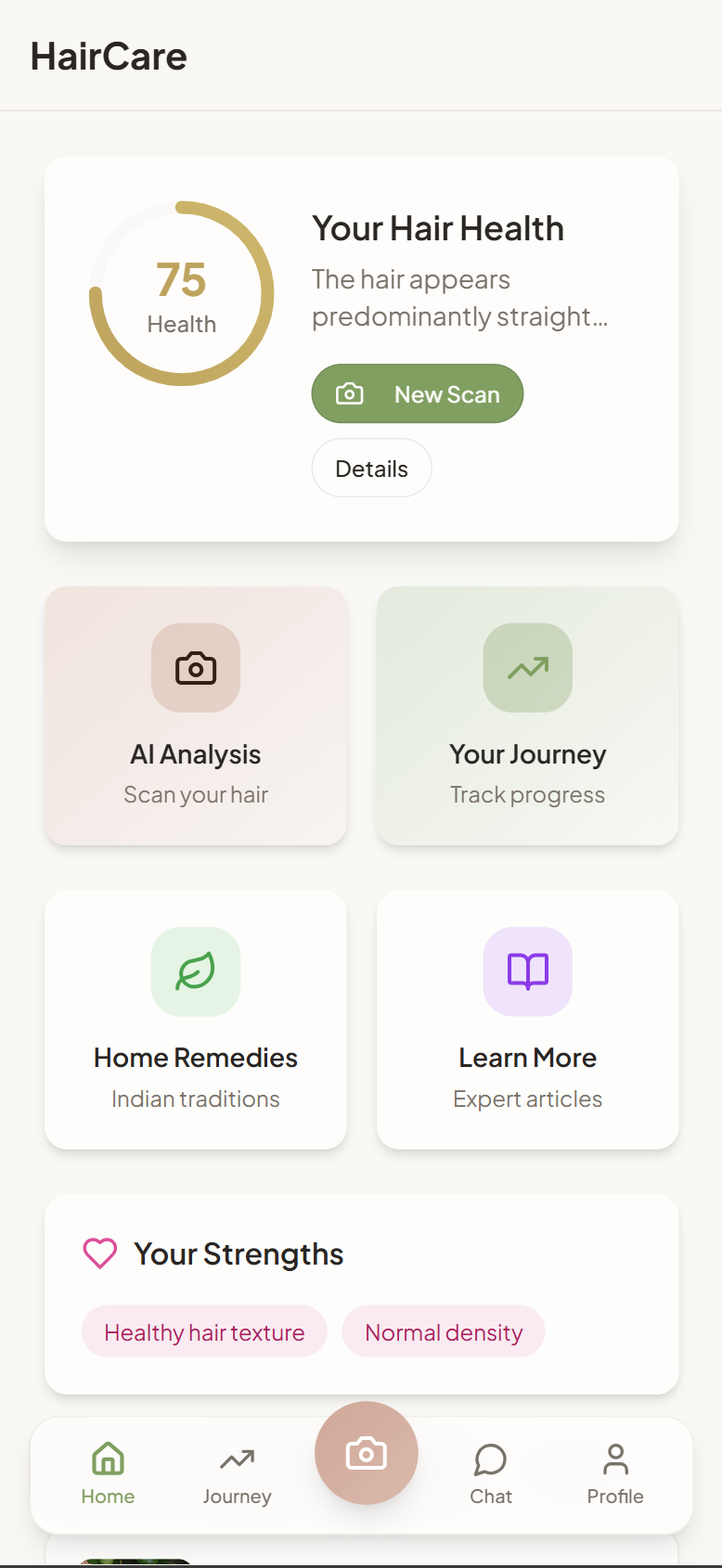Viewport: 722px width, 1568px height.
Task: Click the Home house icon
Action: coord(107,1459)
